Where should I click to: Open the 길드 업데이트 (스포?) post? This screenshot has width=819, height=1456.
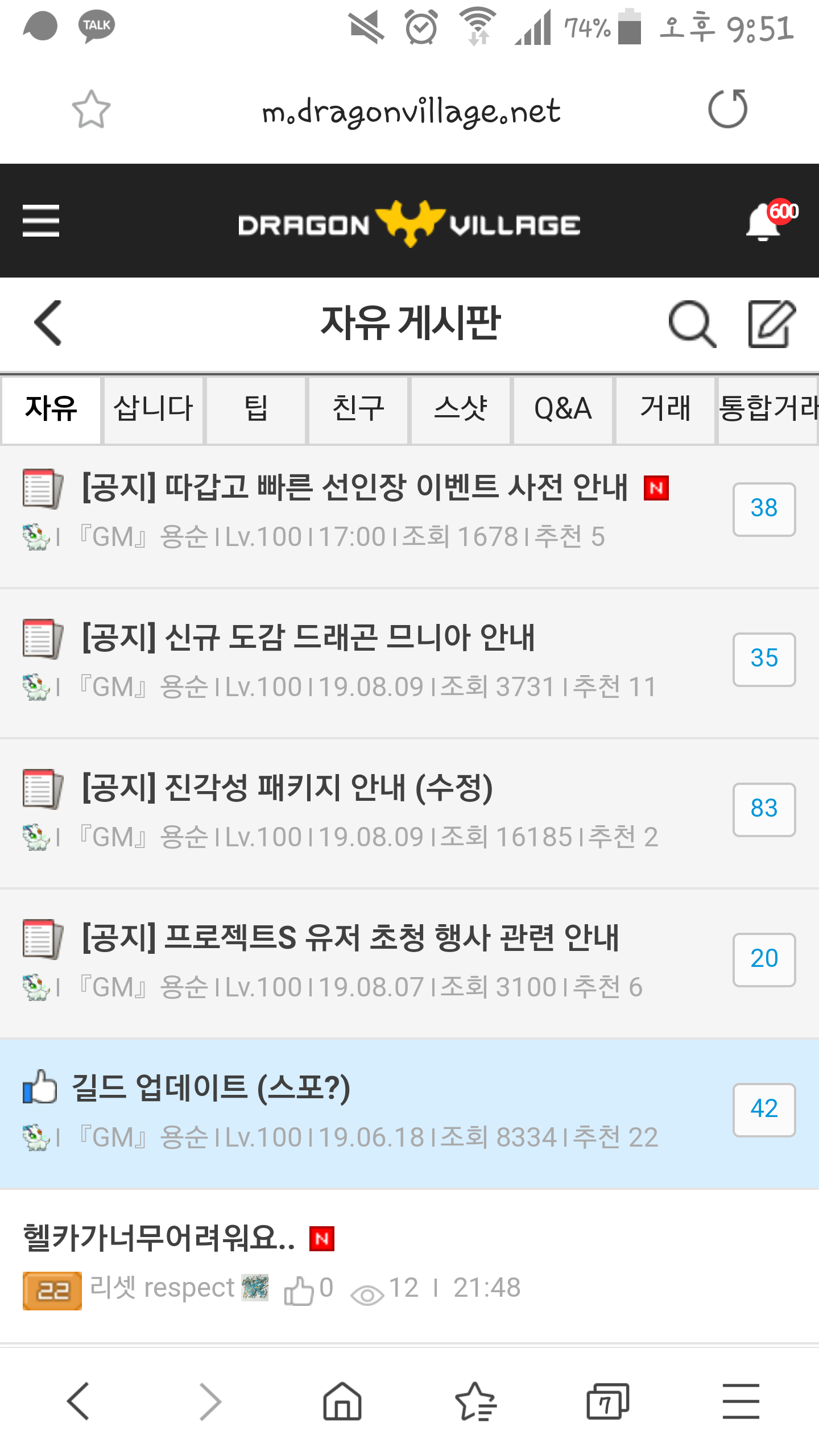pos(210,1089)
